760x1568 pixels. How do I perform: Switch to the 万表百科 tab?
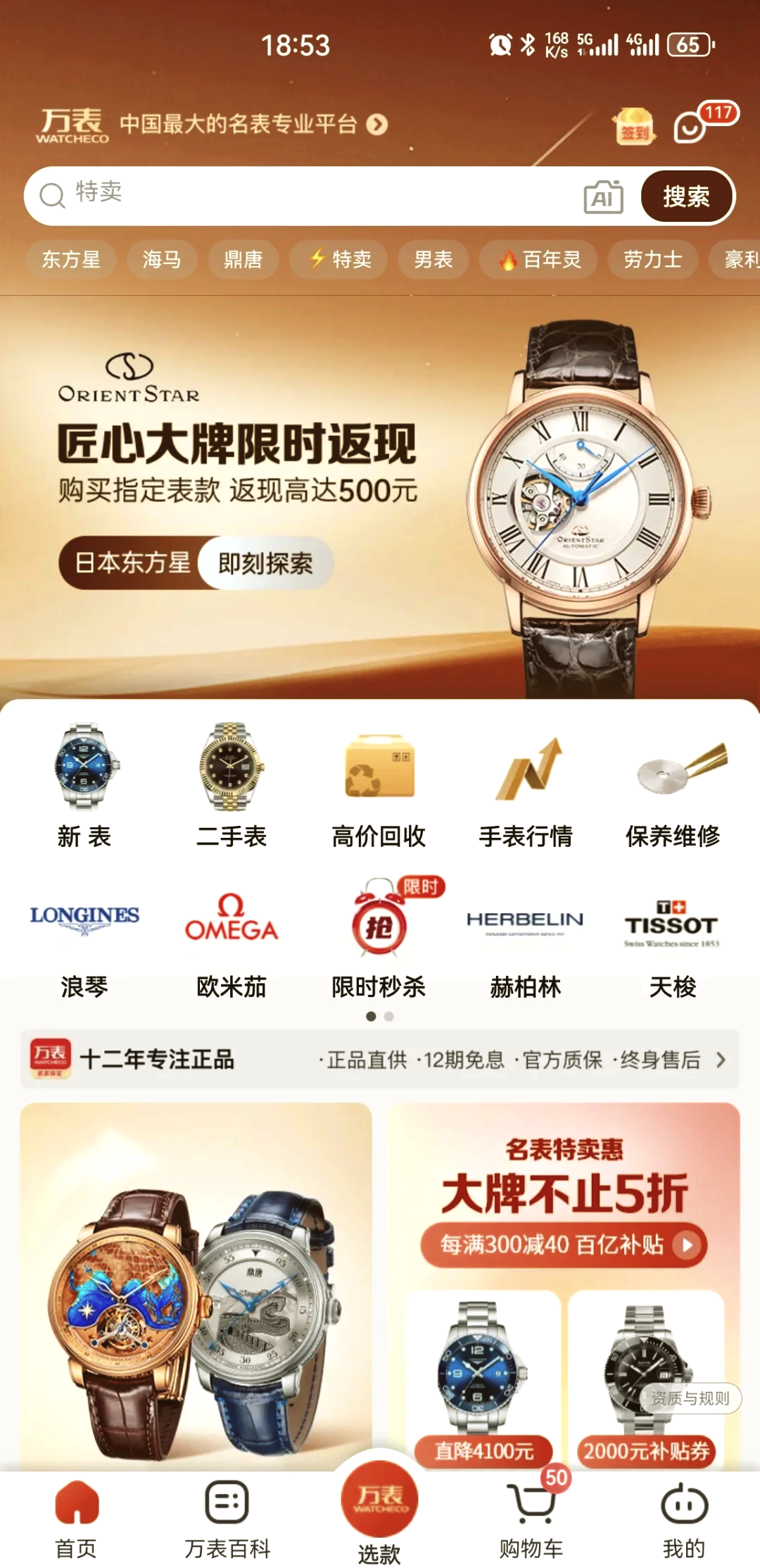(x=227, y=1519)
